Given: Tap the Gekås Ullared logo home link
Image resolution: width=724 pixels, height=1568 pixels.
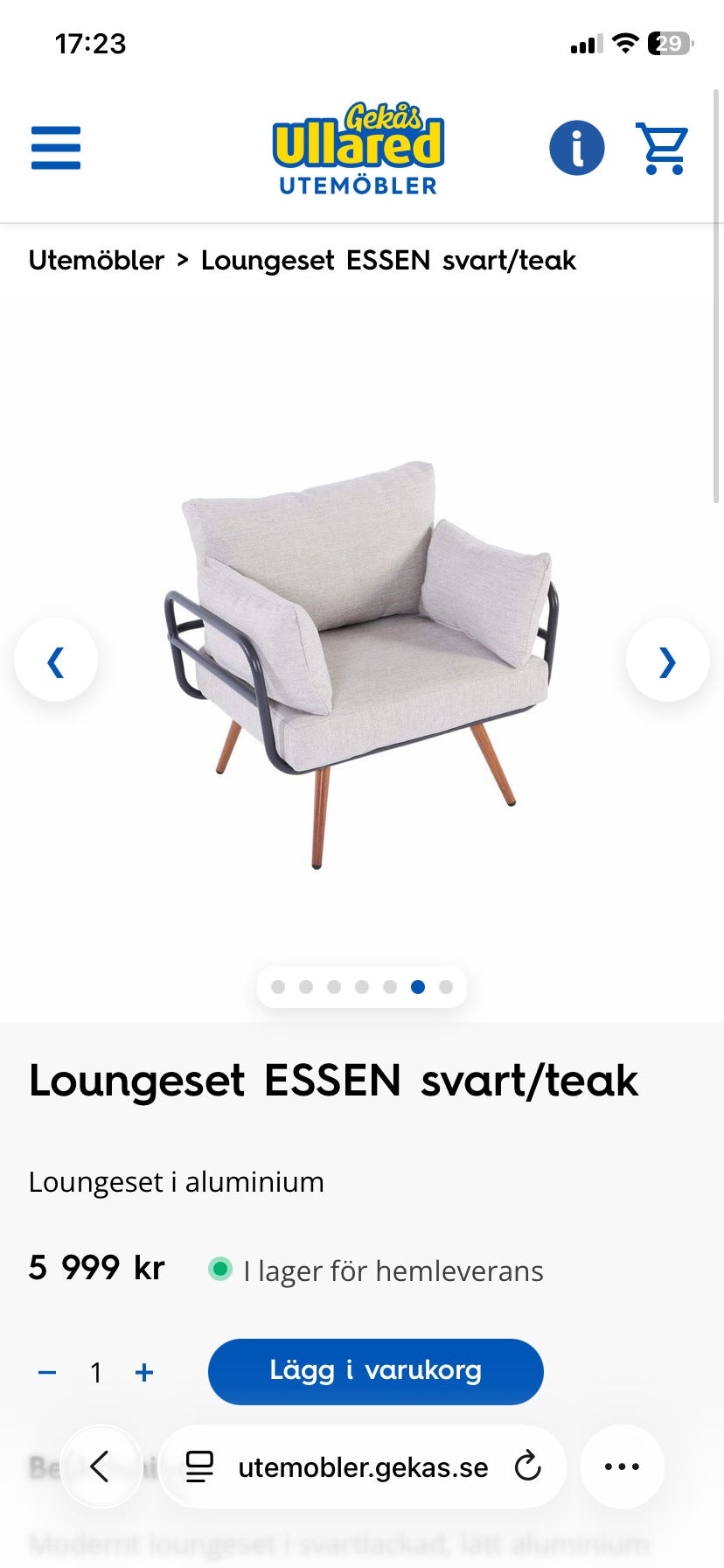Looking at the screenshot, I should point(358,148).
